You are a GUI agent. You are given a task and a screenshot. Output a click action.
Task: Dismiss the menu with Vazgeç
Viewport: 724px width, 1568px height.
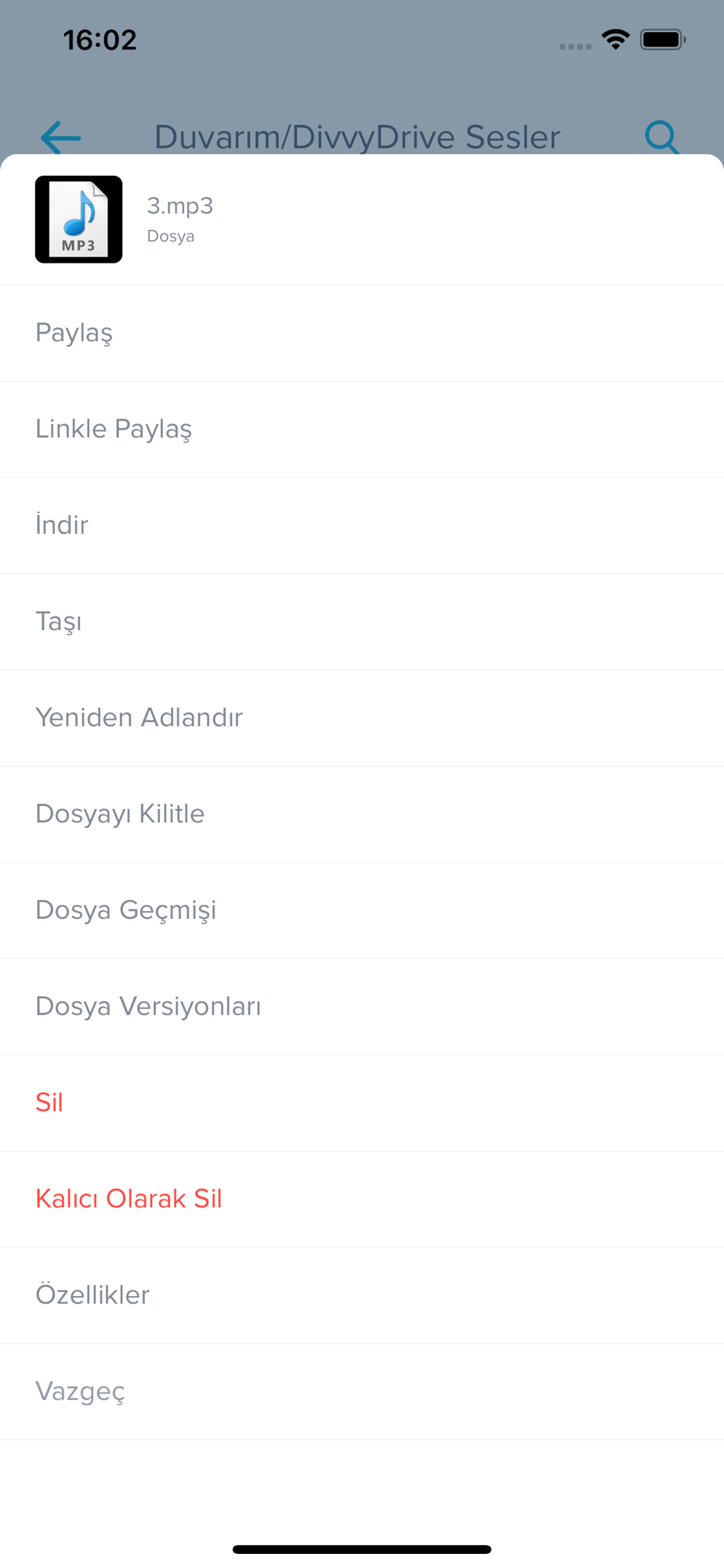tap(362, 1392)
